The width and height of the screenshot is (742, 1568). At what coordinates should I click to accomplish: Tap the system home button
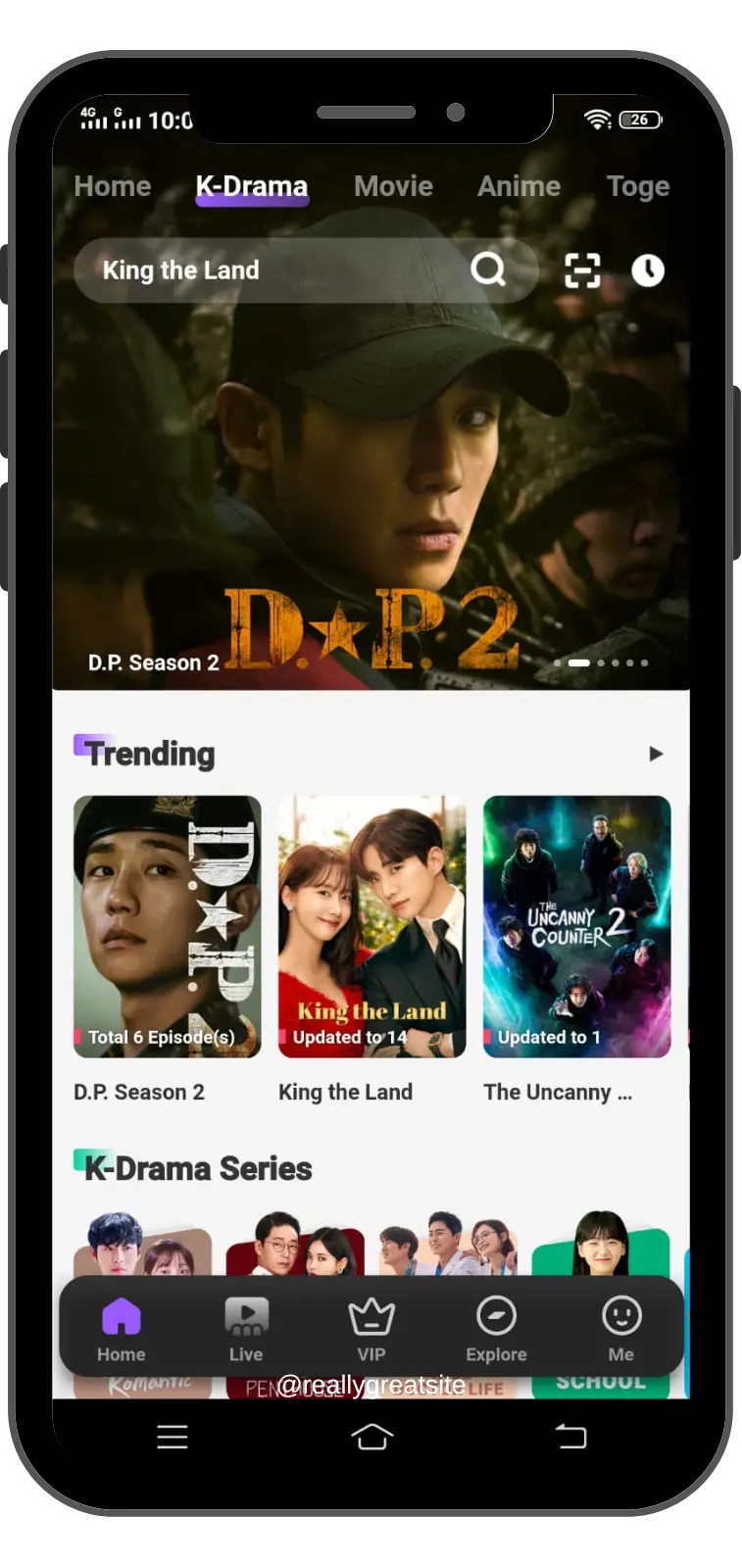pos(371,1437)
